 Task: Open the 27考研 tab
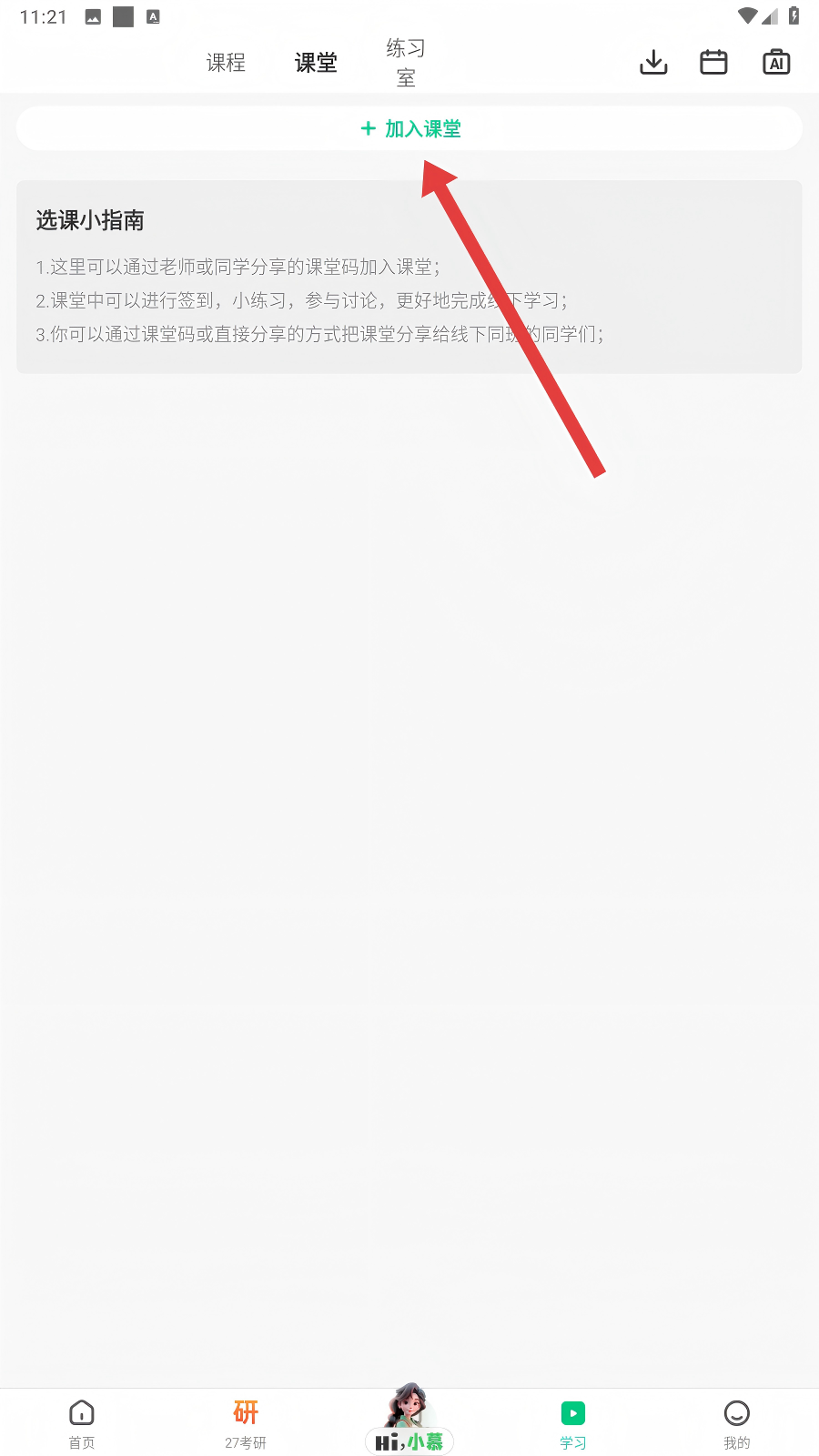[246, 1423]
